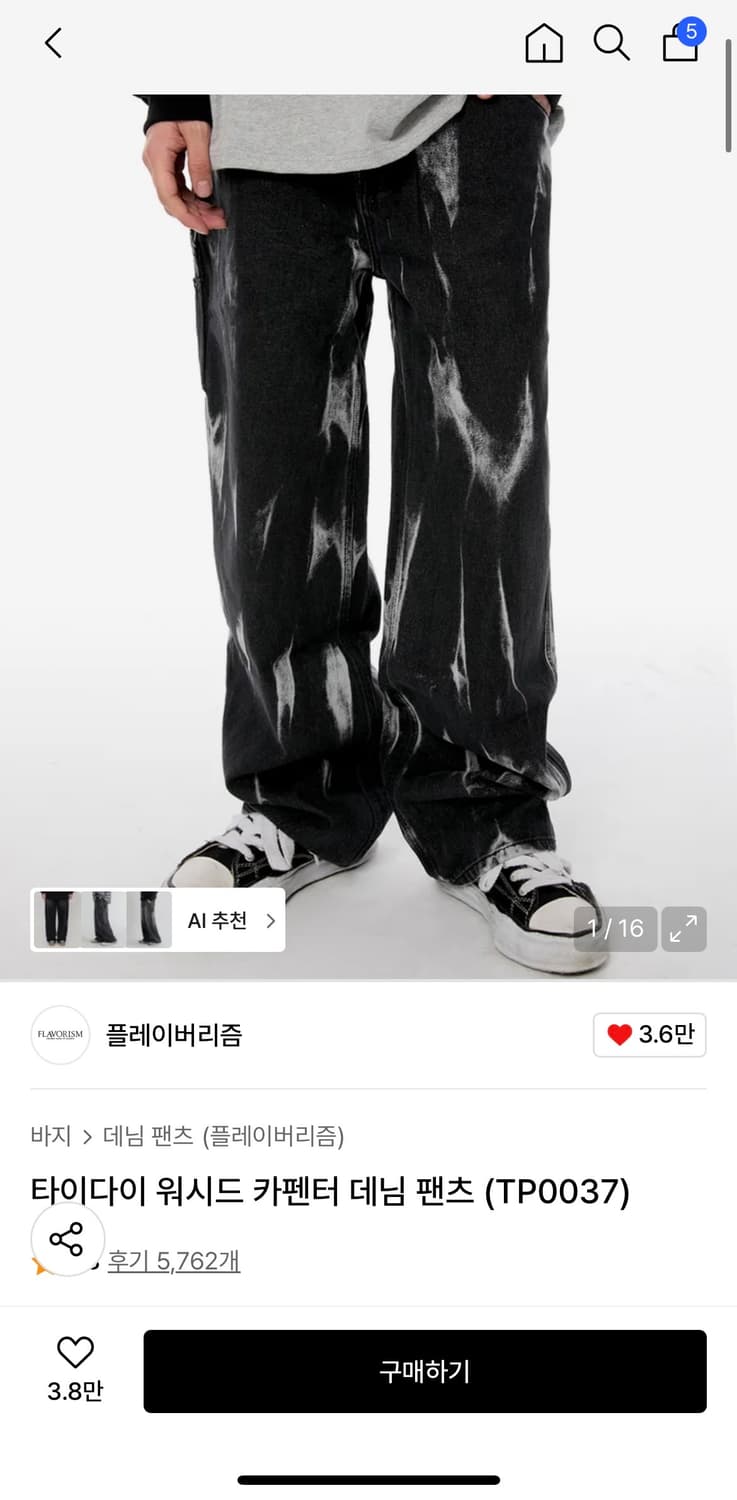Like the product with outline heart
The height and width of the screenshot is (1500, 737).
pyautogui.click(x=75, y=1352)
